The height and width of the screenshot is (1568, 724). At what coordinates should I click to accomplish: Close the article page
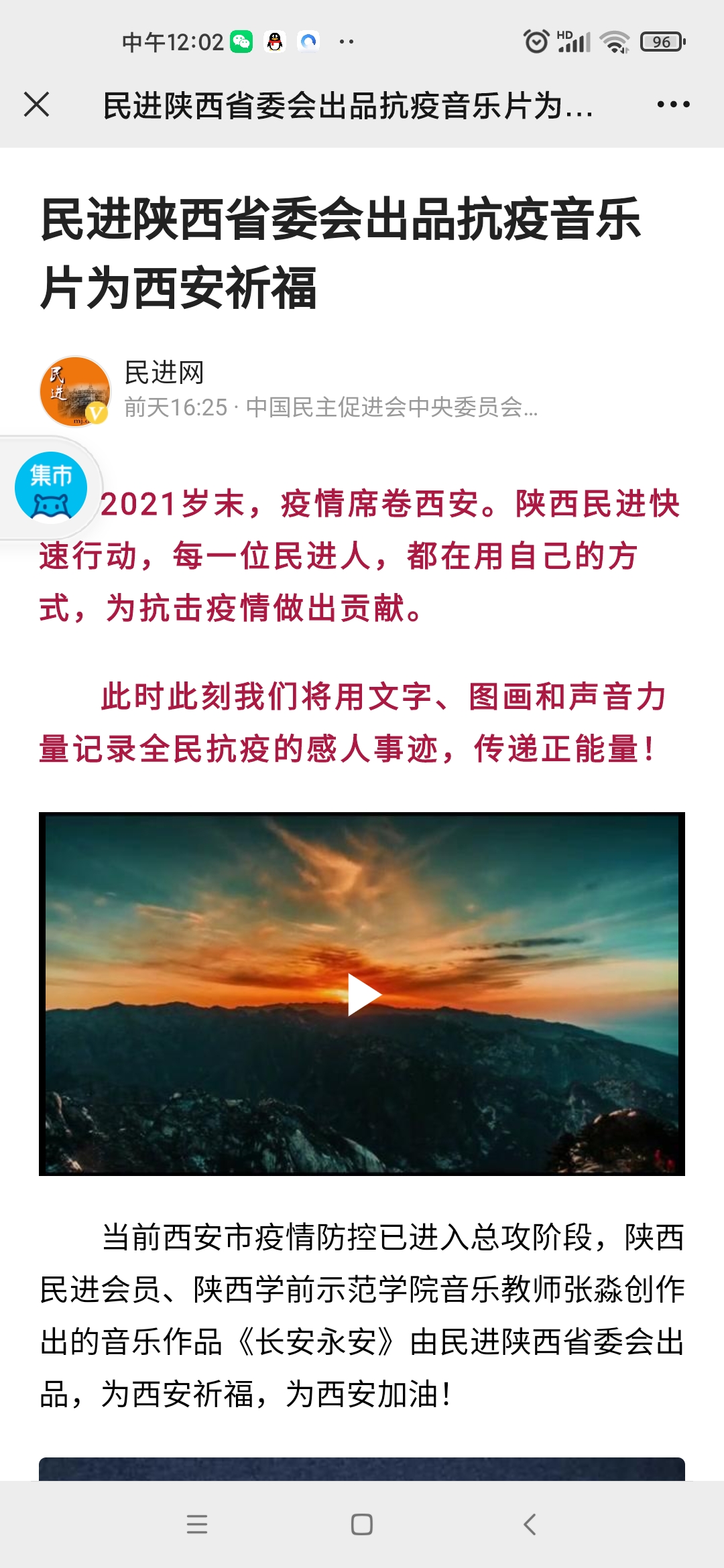coord(36,105)
